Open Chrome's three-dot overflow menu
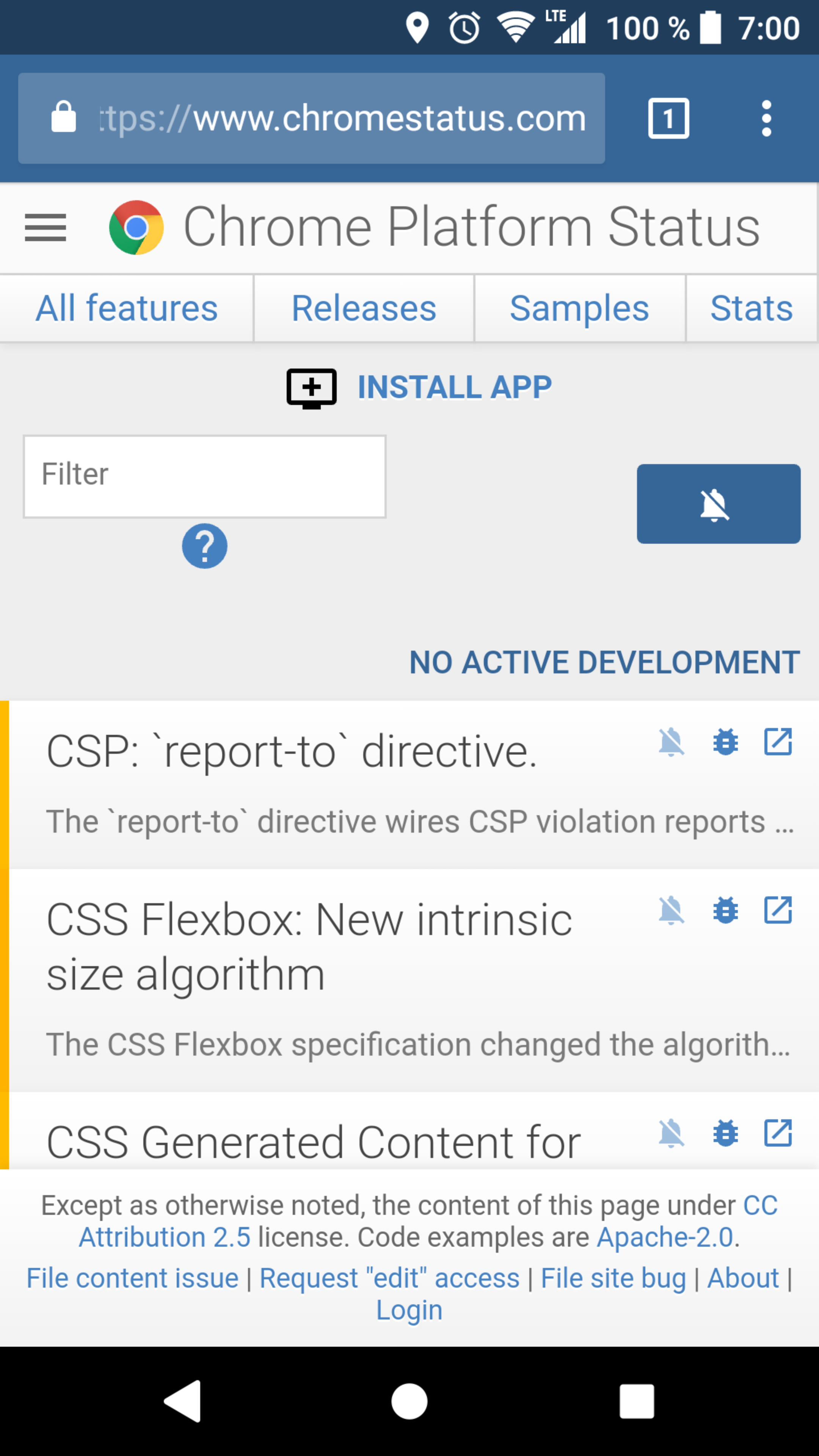The image size is (819, 1456). point(766,117)
